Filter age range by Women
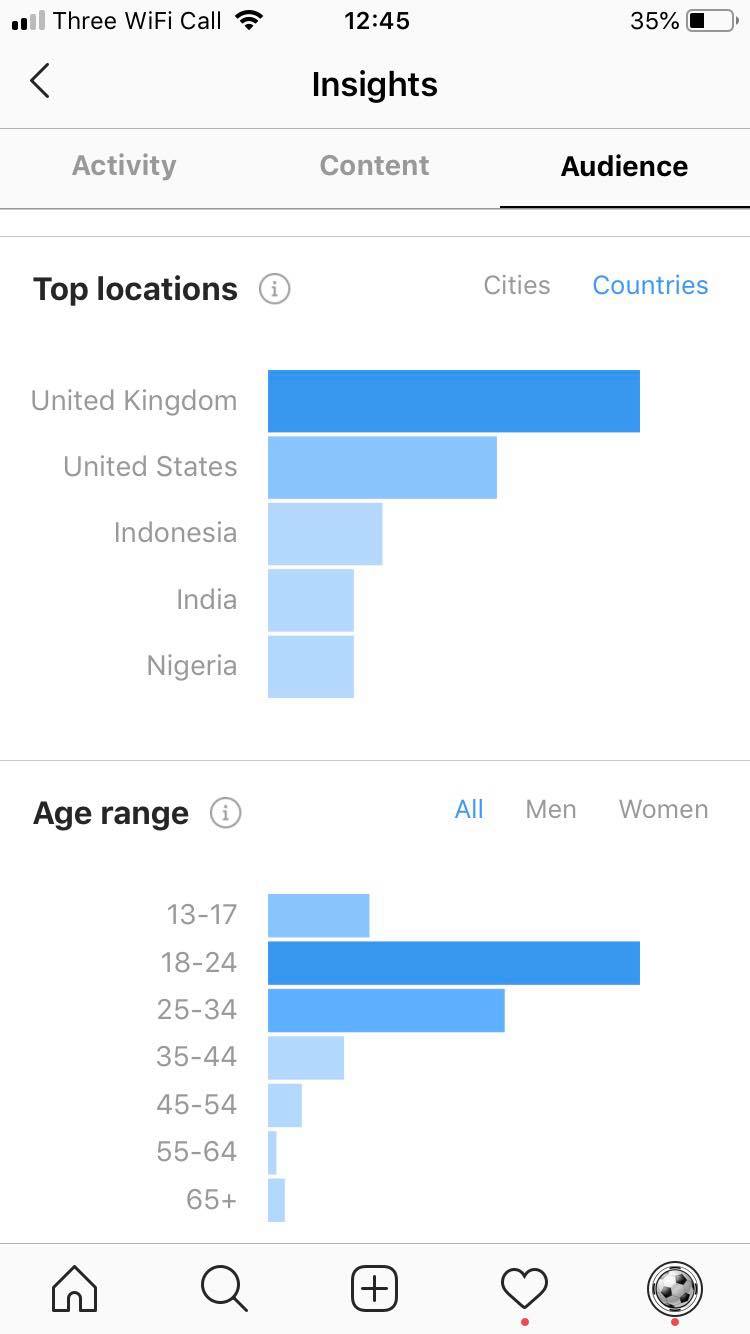The width and height of the screenshot is (750, 1334). pyautogui.click(x=663, y=809)
